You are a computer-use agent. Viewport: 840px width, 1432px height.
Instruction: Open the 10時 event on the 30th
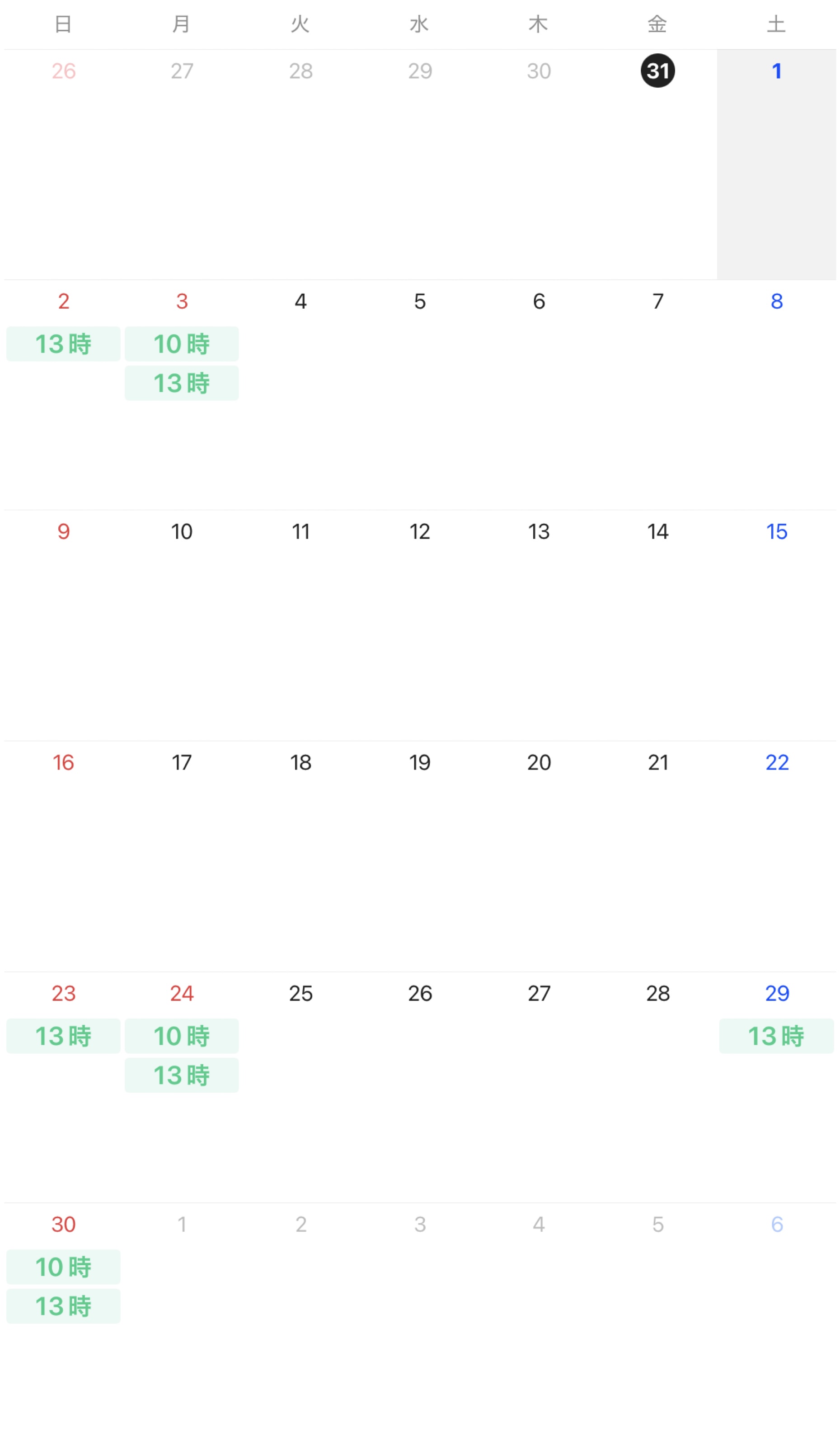[63, 1267]
